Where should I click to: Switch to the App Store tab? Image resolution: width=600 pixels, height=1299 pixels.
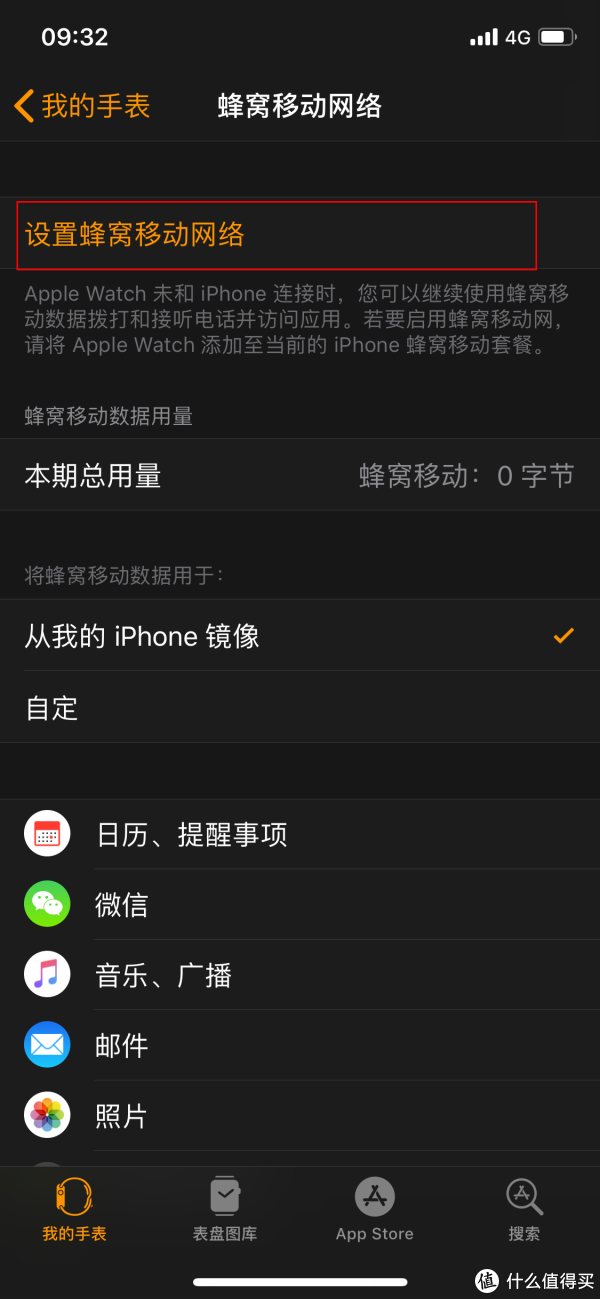point(375,1210)
